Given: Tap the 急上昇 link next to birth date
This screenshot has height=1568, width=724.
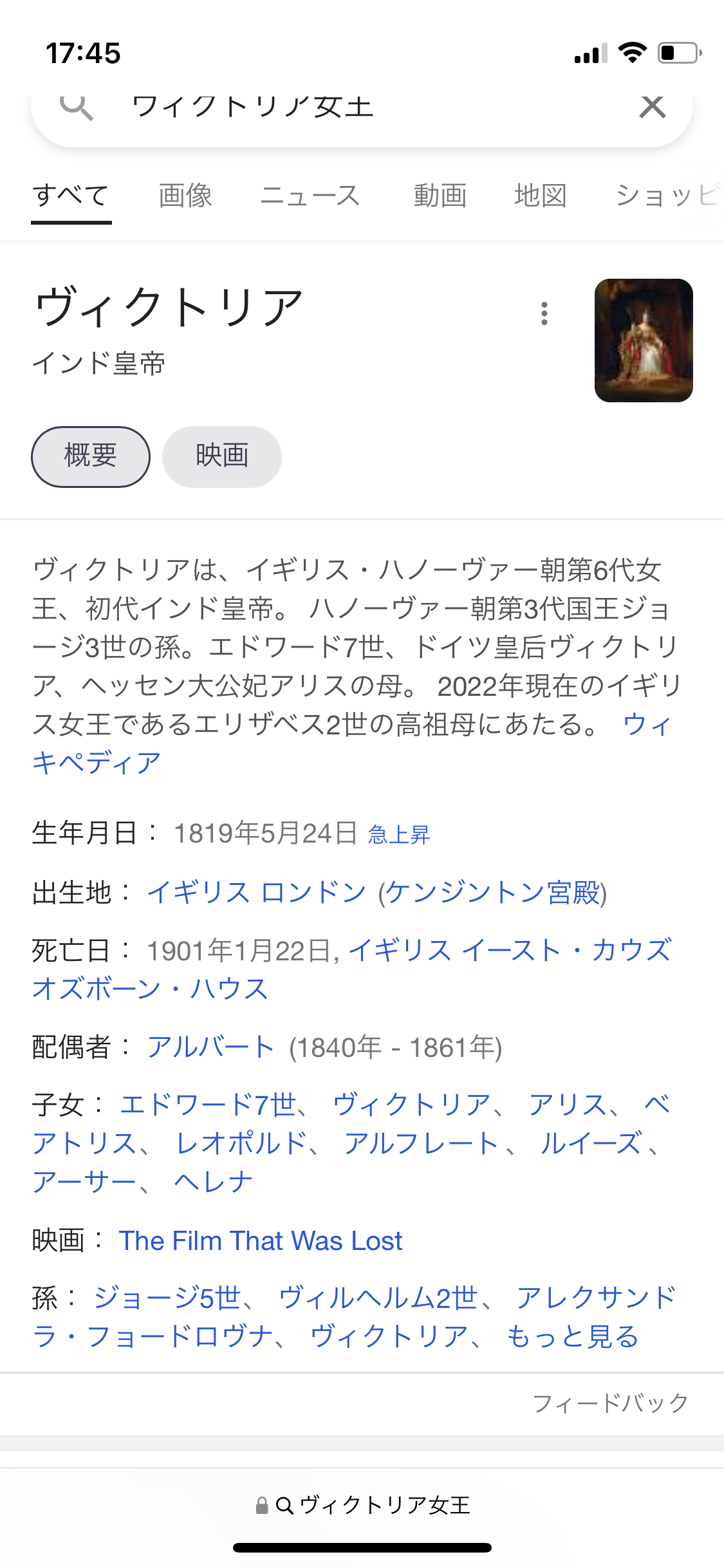Looking at the screenshot, I should click(398, 835).
